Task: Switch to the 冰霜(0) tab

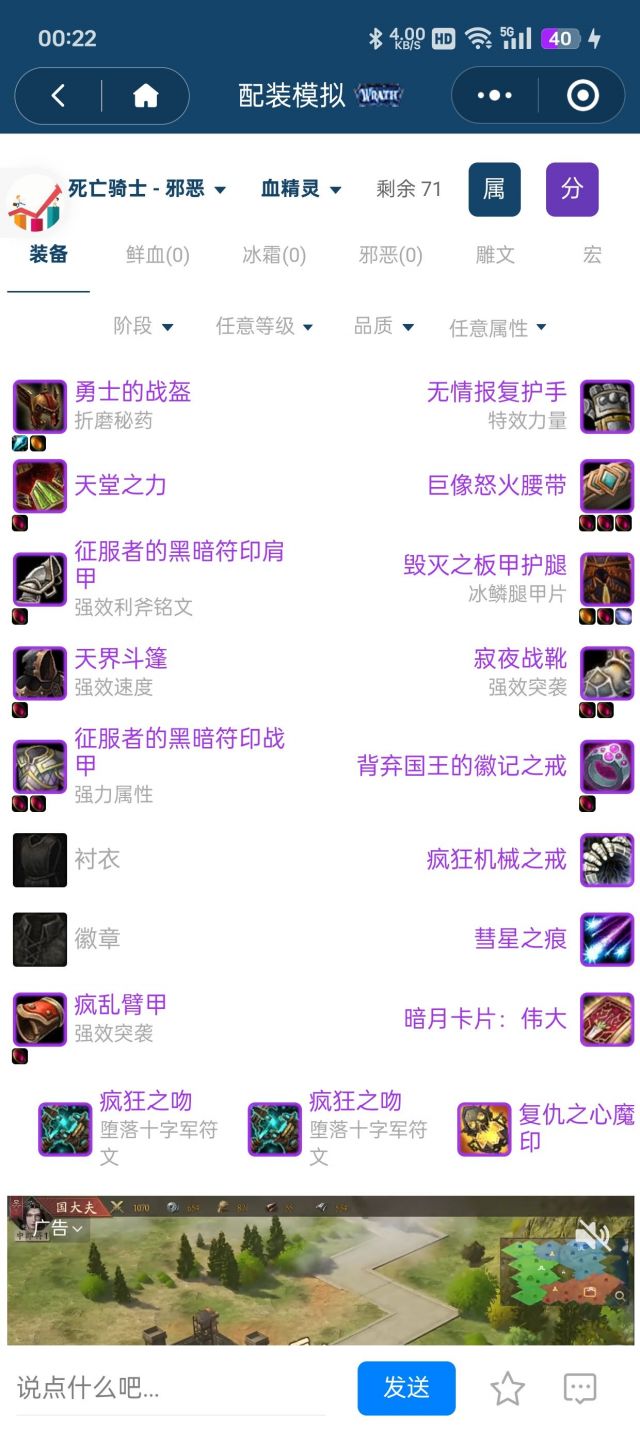Action: click(x=274, y=255)
